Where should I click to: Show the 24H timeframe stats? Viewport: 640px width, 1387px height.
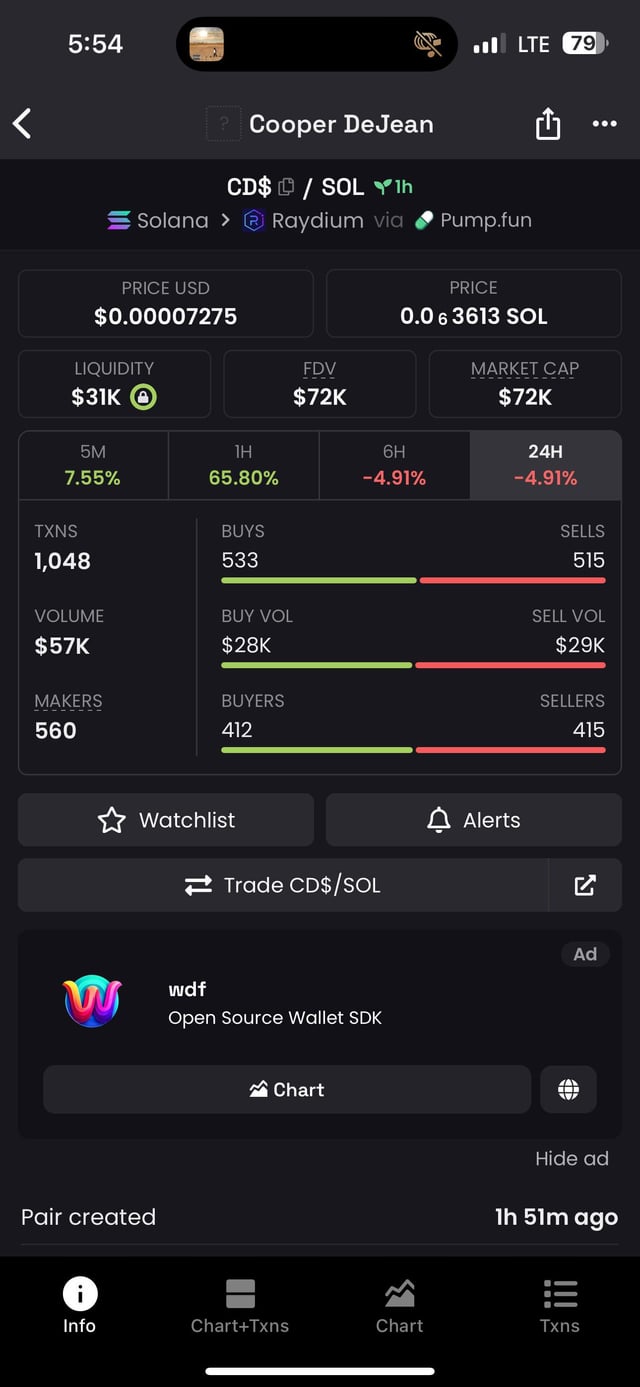click(545, 465)
